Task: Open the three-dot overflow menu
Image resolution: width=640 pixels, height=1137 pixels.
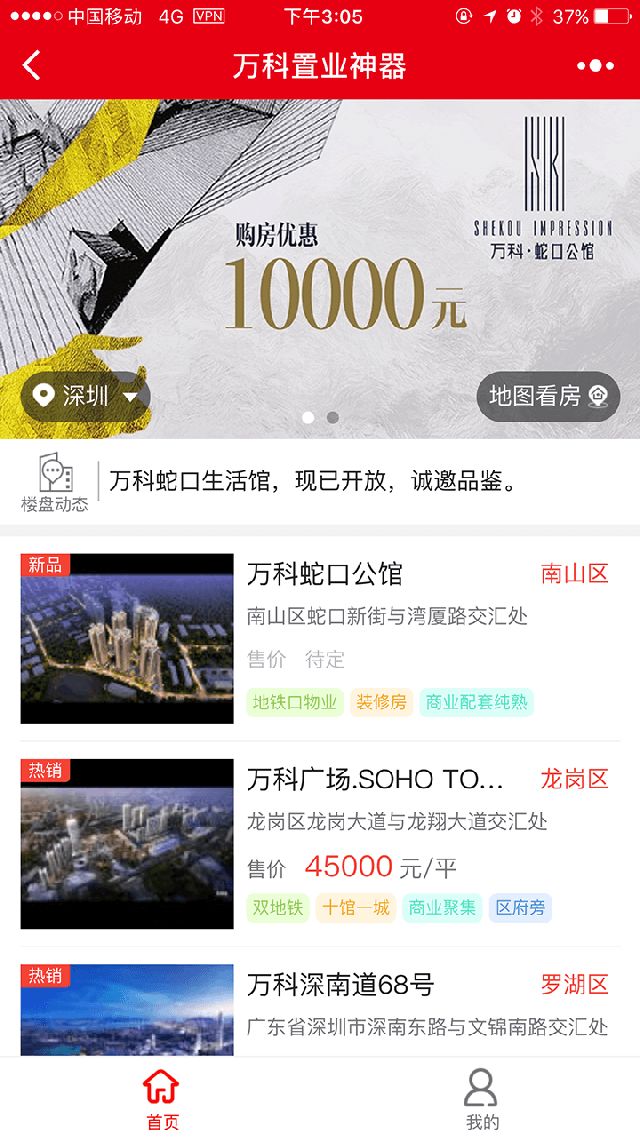Action: [595, 66]
